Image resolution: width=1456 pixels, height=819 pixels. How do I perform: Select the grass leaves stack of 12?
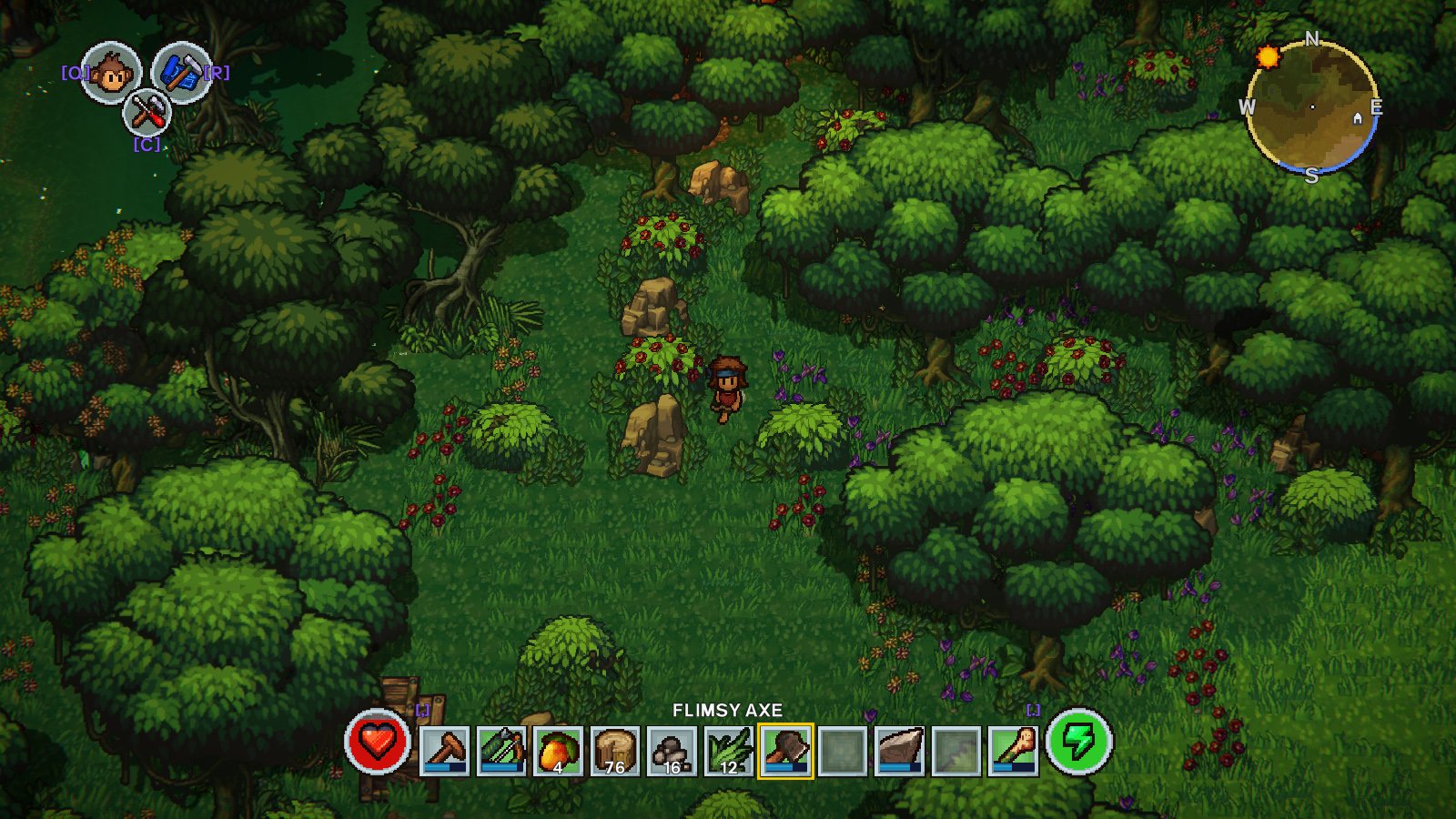coord(729,751)
